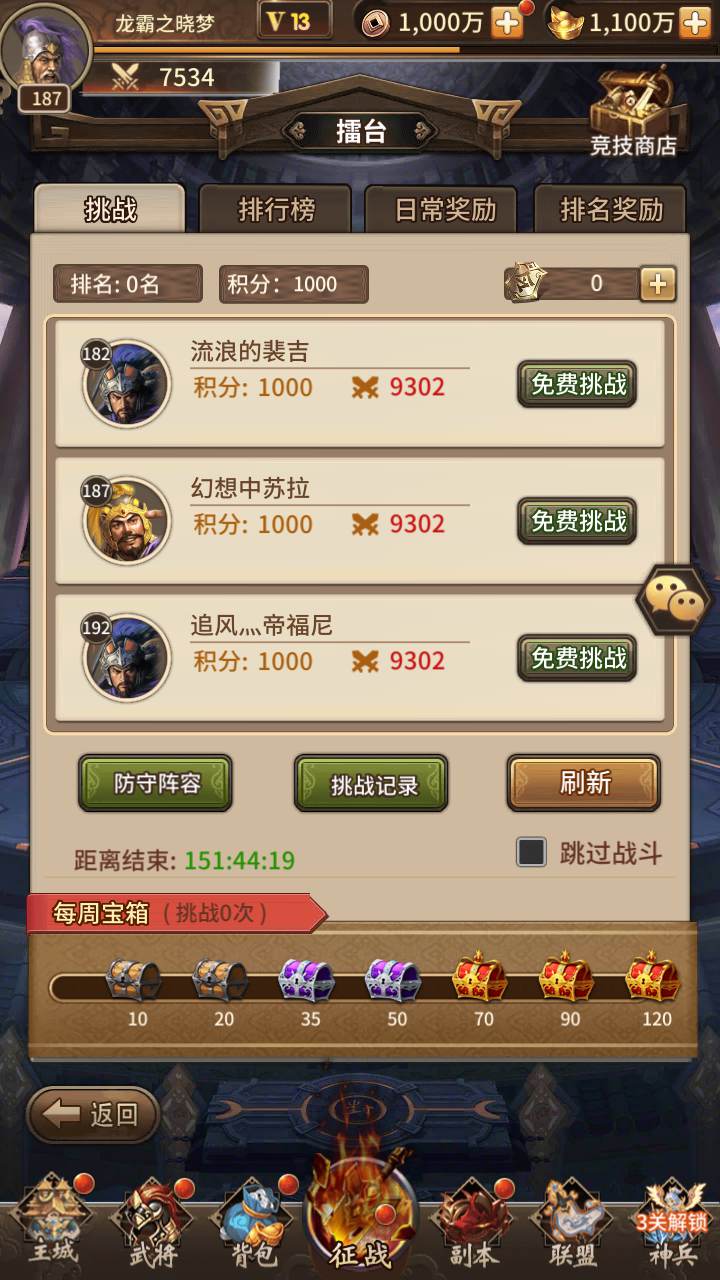The width and height of the screenshot is (720, 1280).
Task: View 挑战记录 challenge records
Action: (x=372, y=784)
